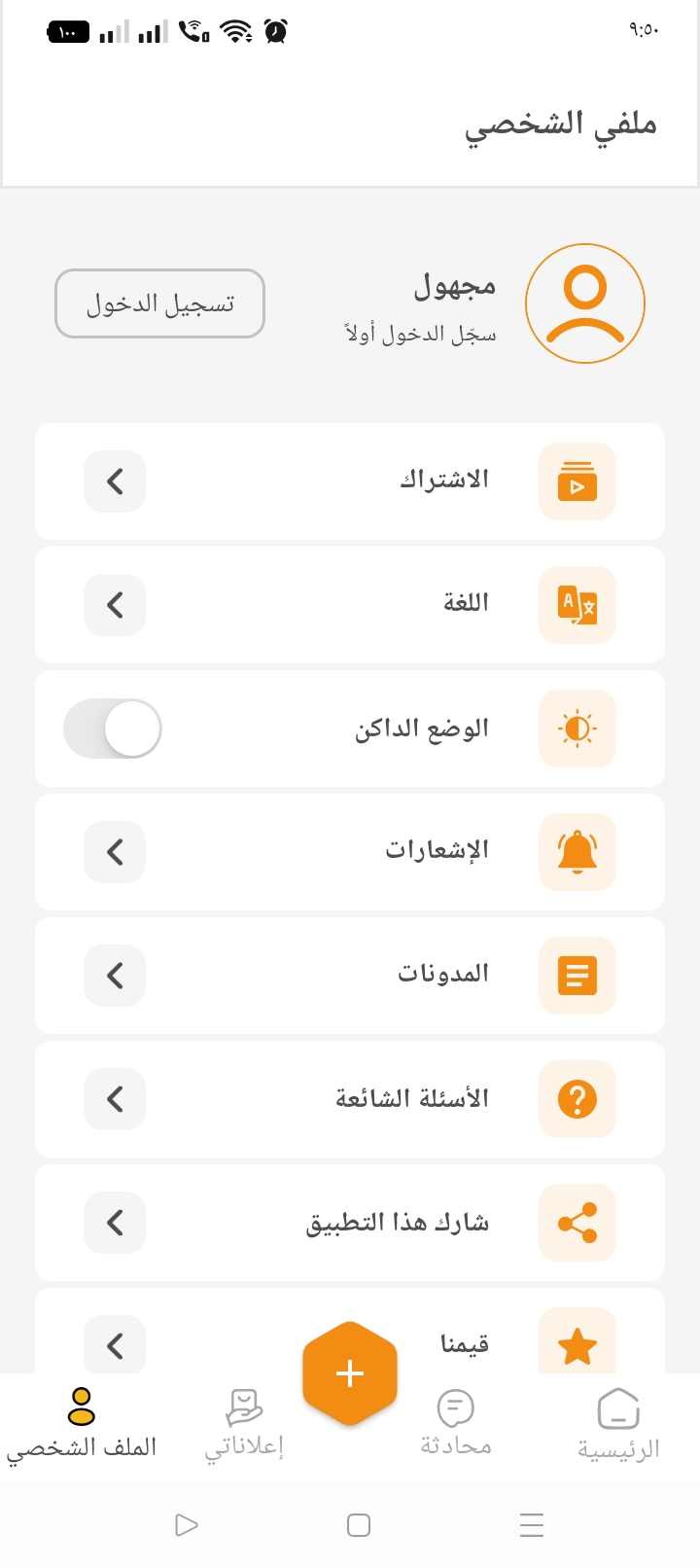Viewport: 700px width, 1568px height.
Task: Open إعلاناتي from the bottom navigation
Action: point(245,1420)
